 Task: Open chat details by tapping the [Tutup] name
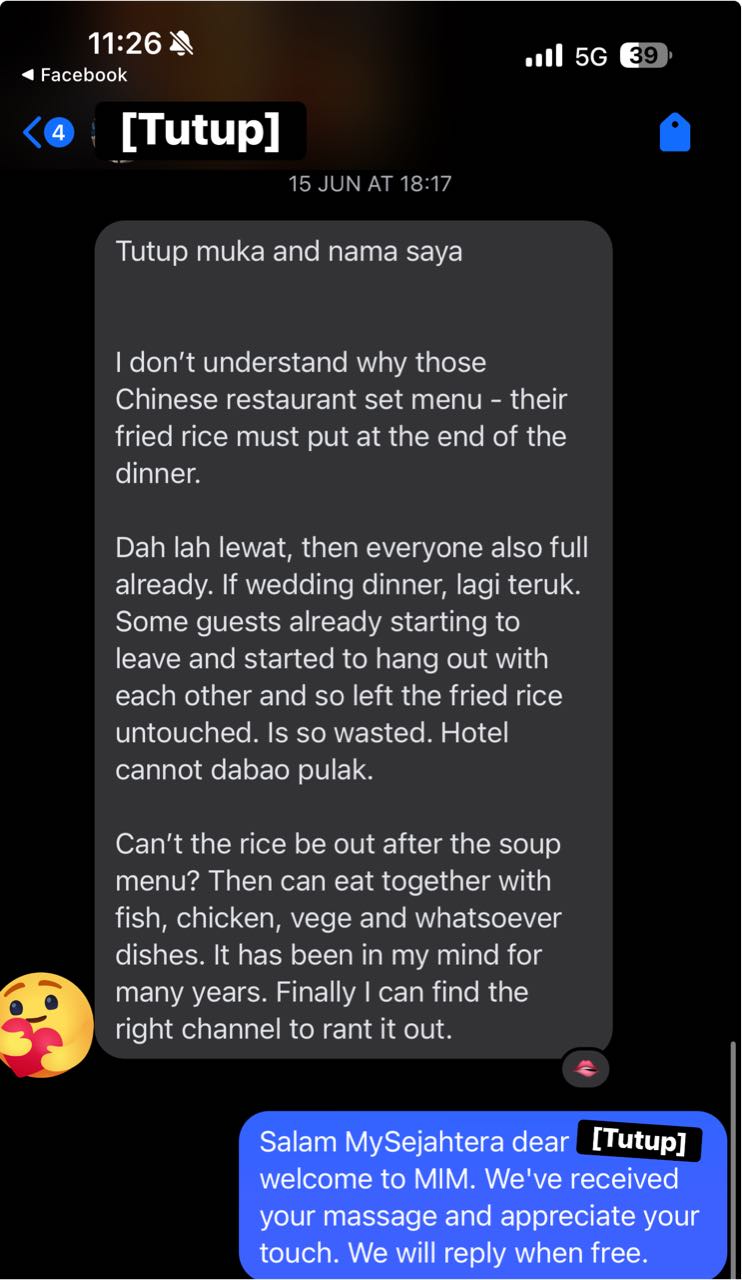[199, 131]
